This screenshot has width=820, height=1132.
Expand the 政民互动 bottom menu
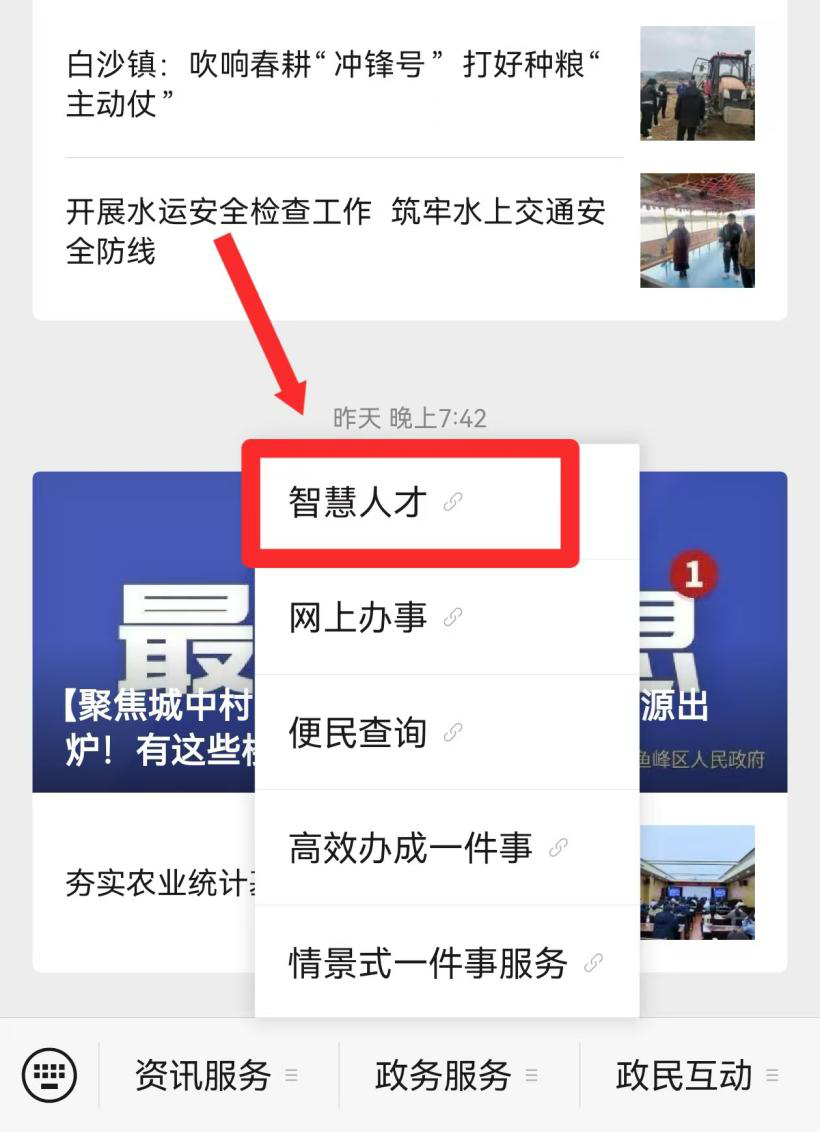click(697, 1076)
